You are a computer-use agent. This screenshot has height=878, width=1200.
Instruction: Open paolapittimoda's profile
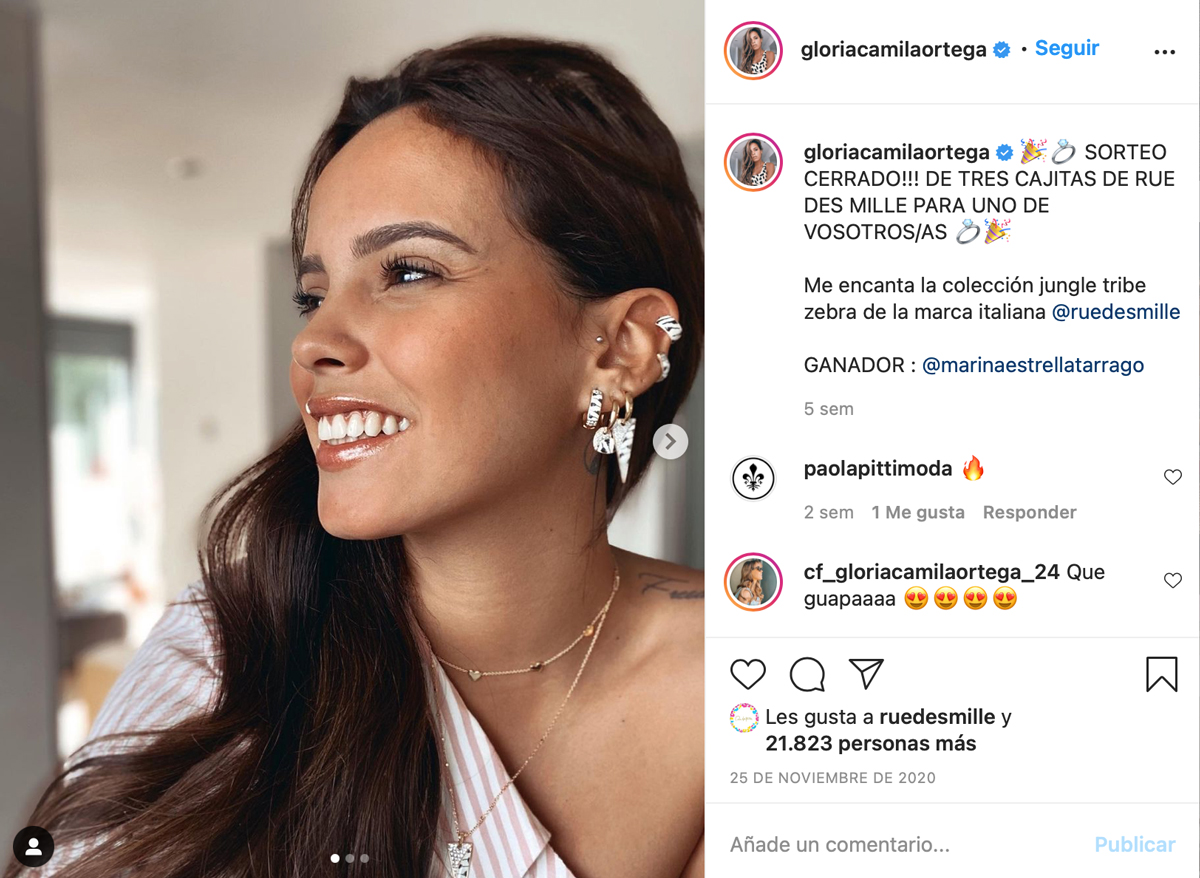pyautogui.click(x=878, y=469)
